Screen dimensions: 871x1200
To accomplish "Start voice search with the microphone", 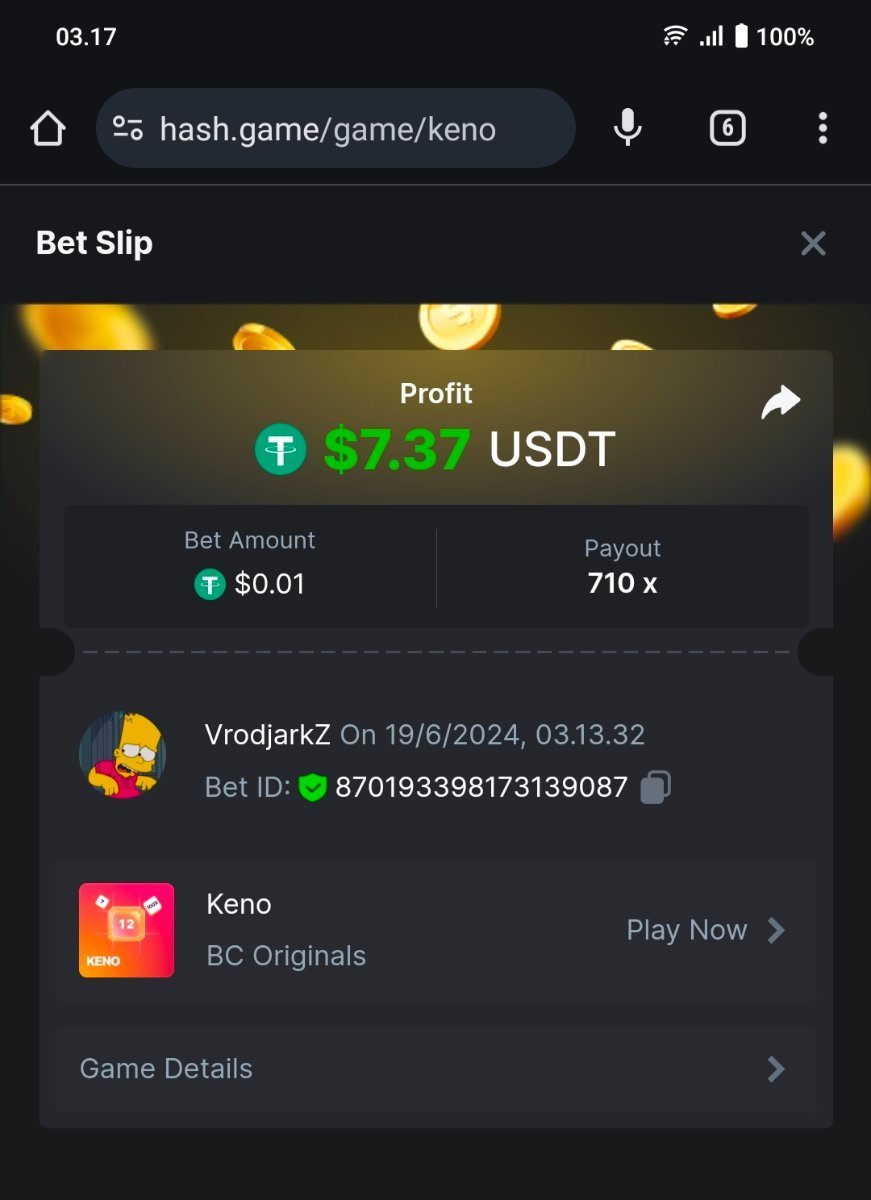I will click(x=627, y=128).
